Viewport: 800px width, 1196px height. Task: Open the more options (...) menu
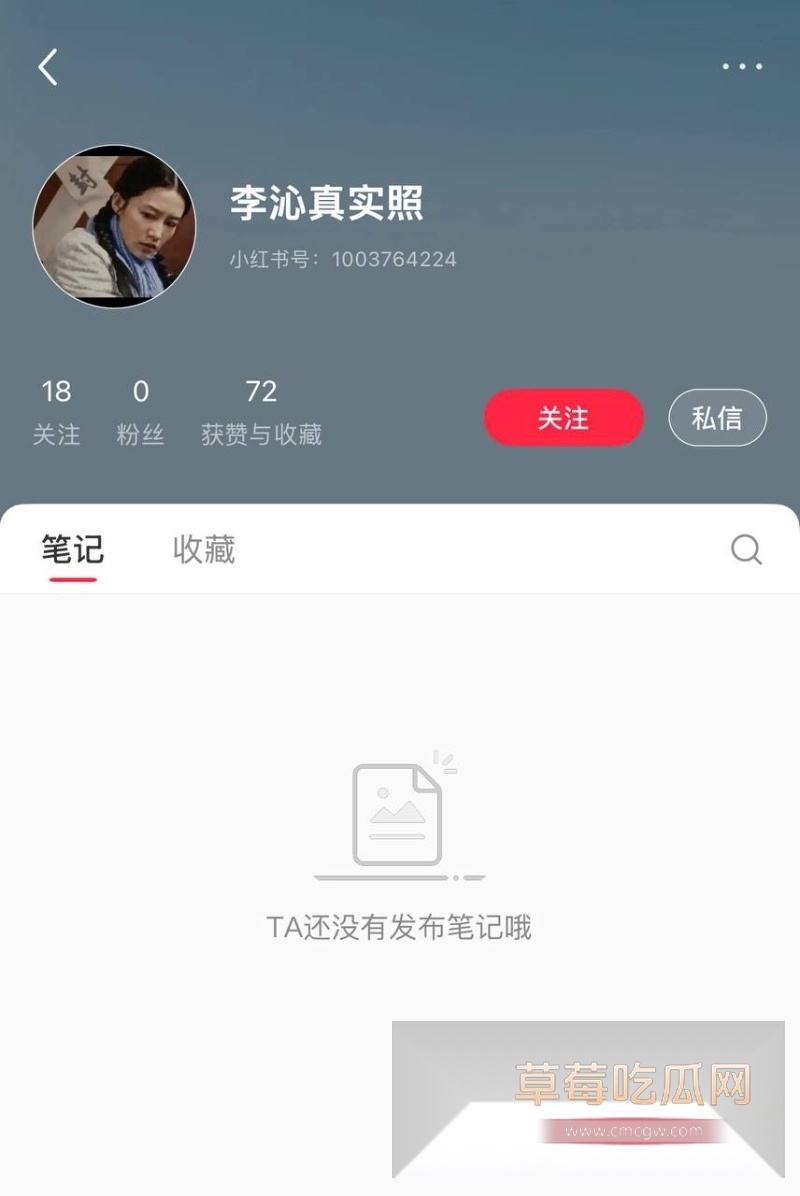click(x=741, y=66)
